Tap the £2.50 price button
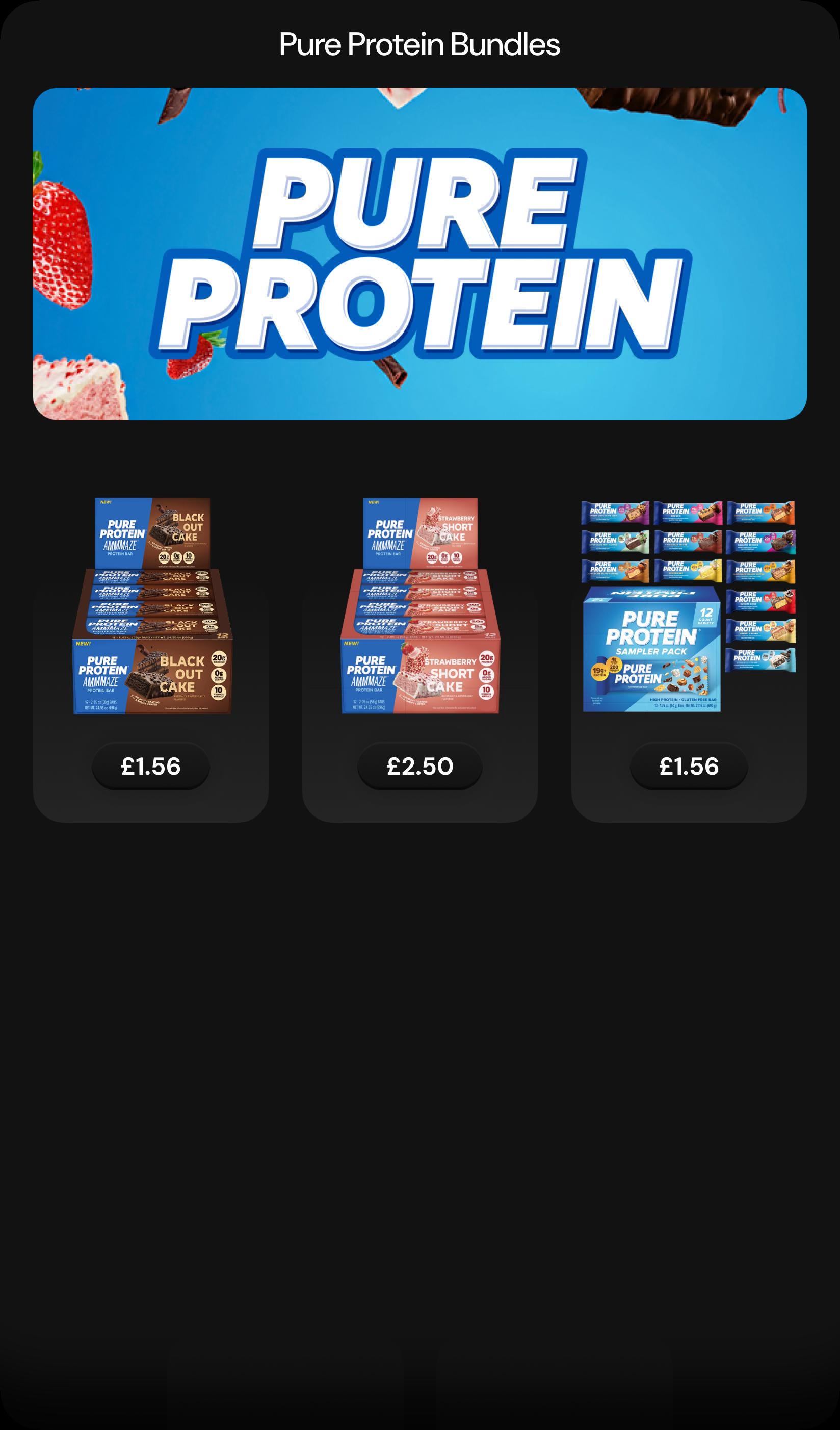The width and height of the screenshot is (840, 1430). pos(419,766)
